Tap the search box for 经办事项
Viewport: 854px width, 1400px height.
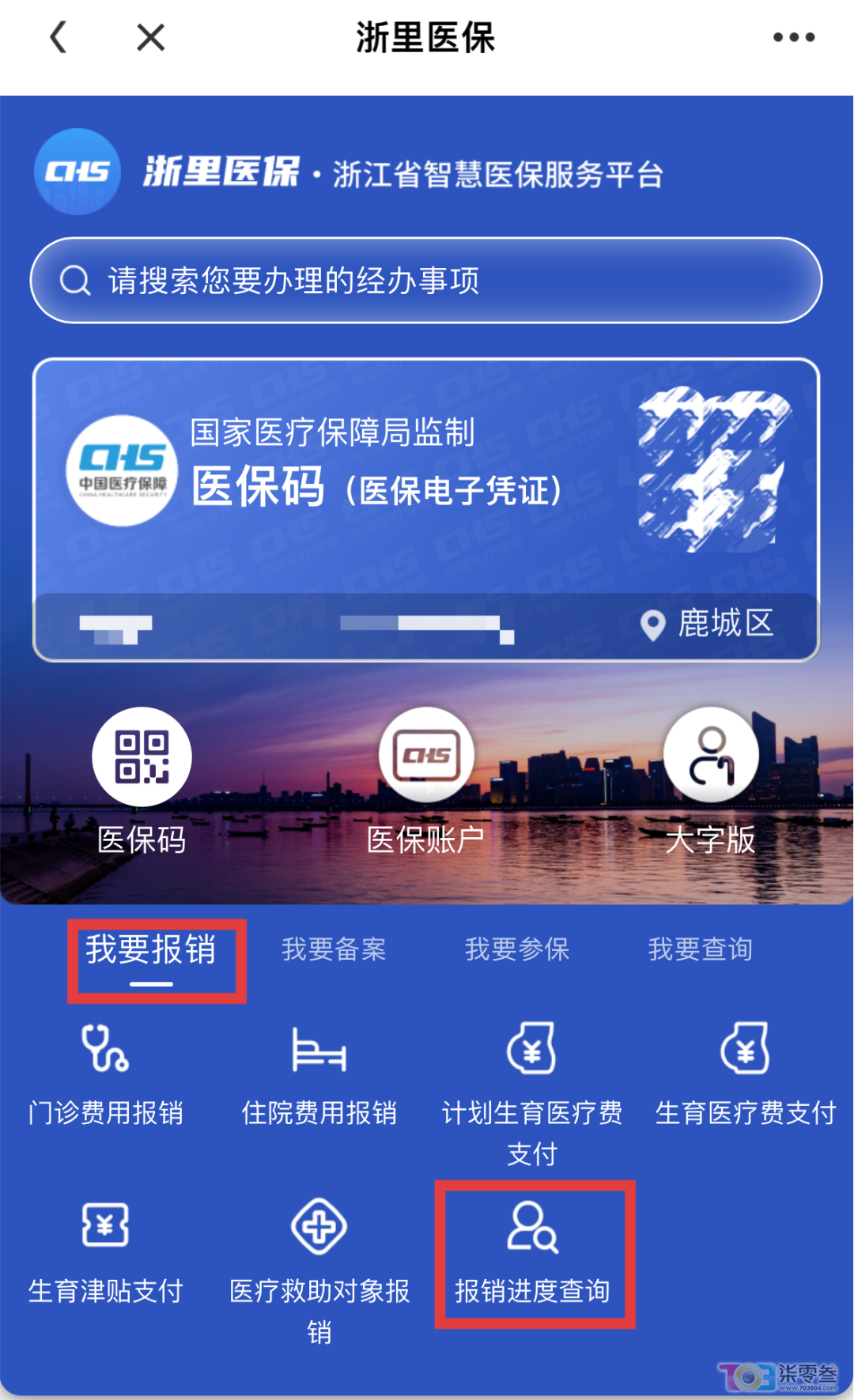425,281
